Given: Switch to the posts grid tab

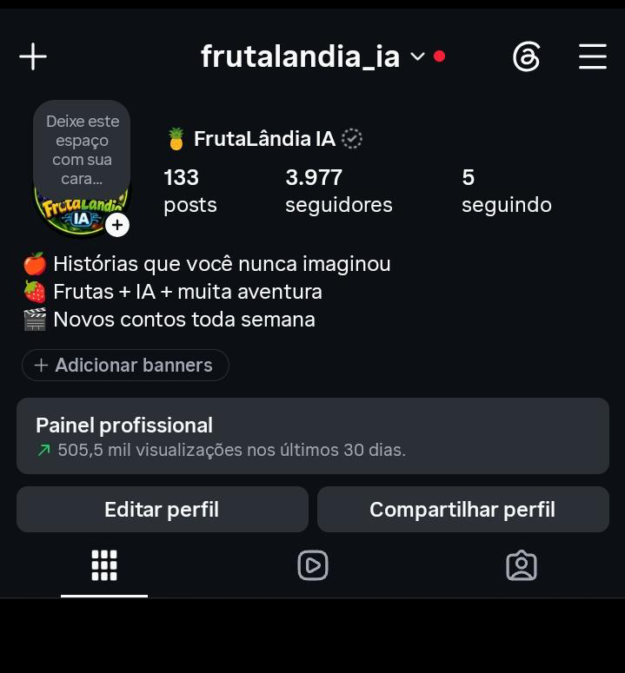Looking at the screenshot, I should coord(104,565).
